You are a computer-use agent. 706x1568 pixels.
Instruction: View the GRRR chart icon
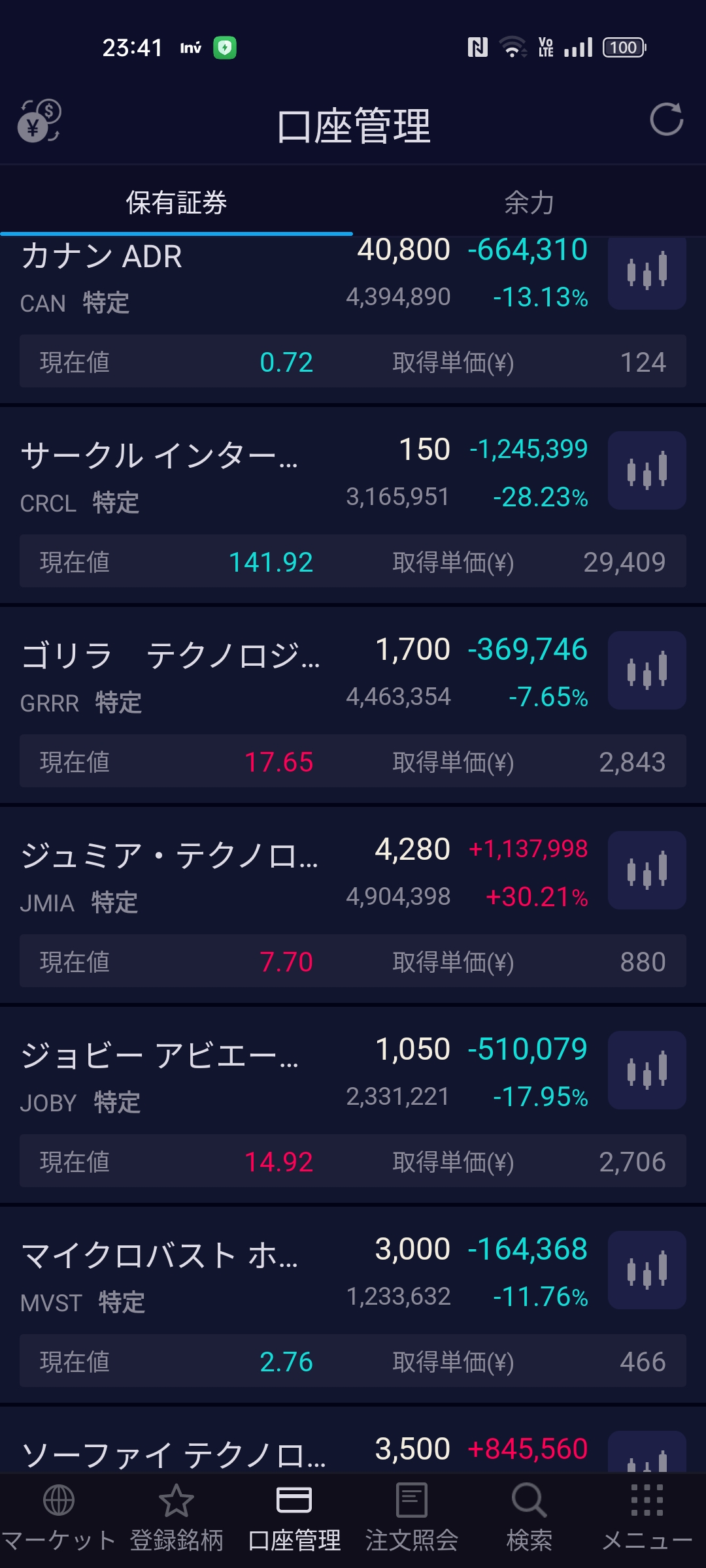(x=647, y=670)
